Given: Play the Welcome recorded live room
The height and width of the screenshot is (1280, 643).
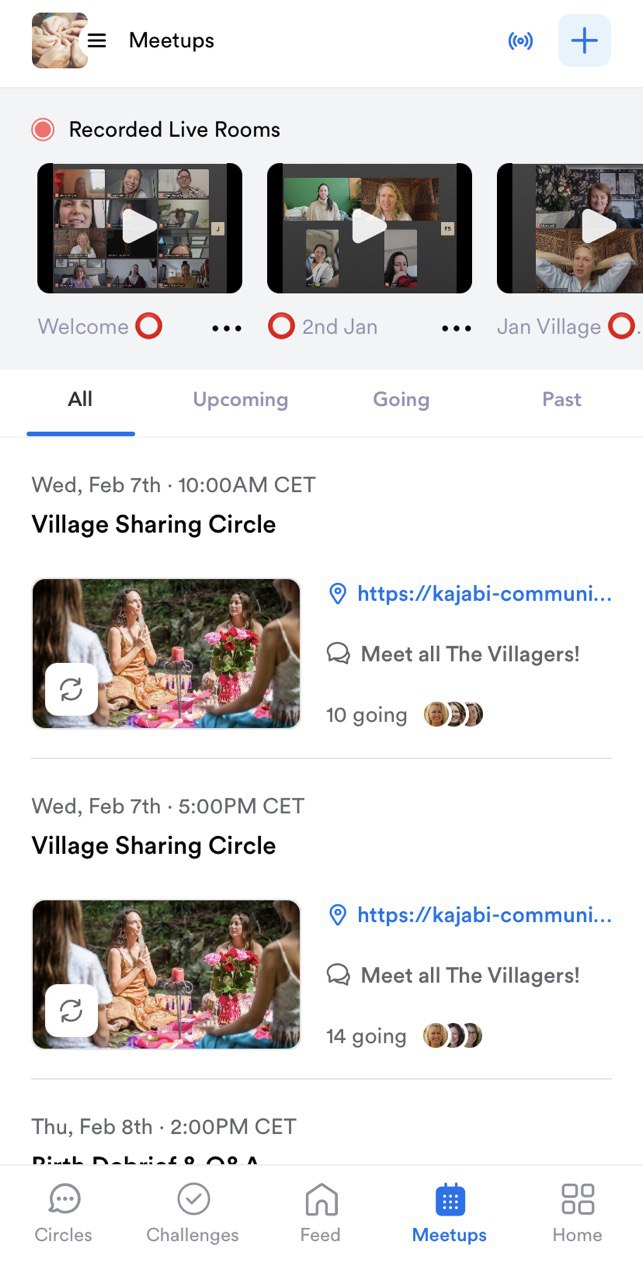Looking at the screenshot, I should click(139, 228).
